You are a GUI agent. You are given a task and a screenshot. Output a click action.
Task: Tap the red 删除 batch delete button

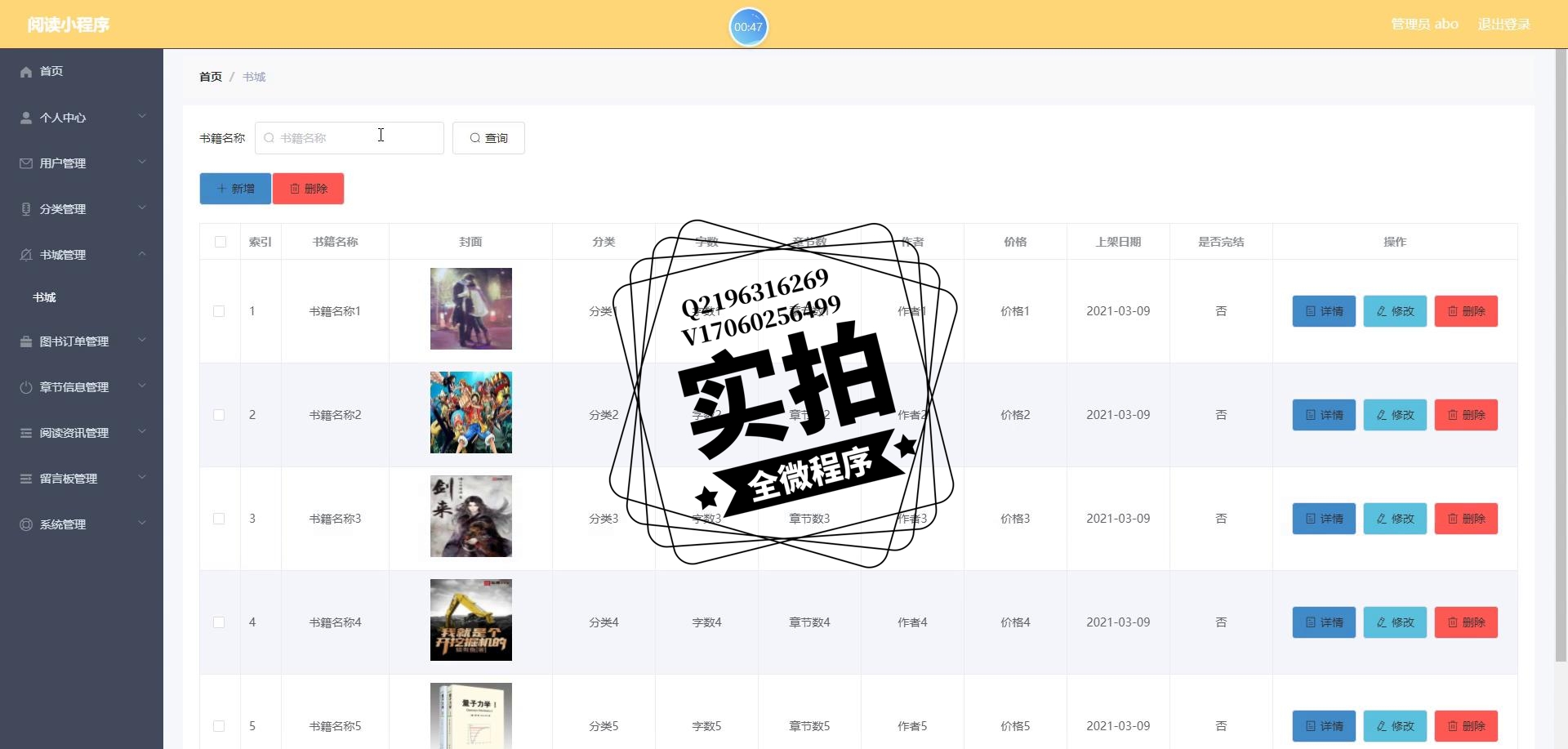click(308, 189)
